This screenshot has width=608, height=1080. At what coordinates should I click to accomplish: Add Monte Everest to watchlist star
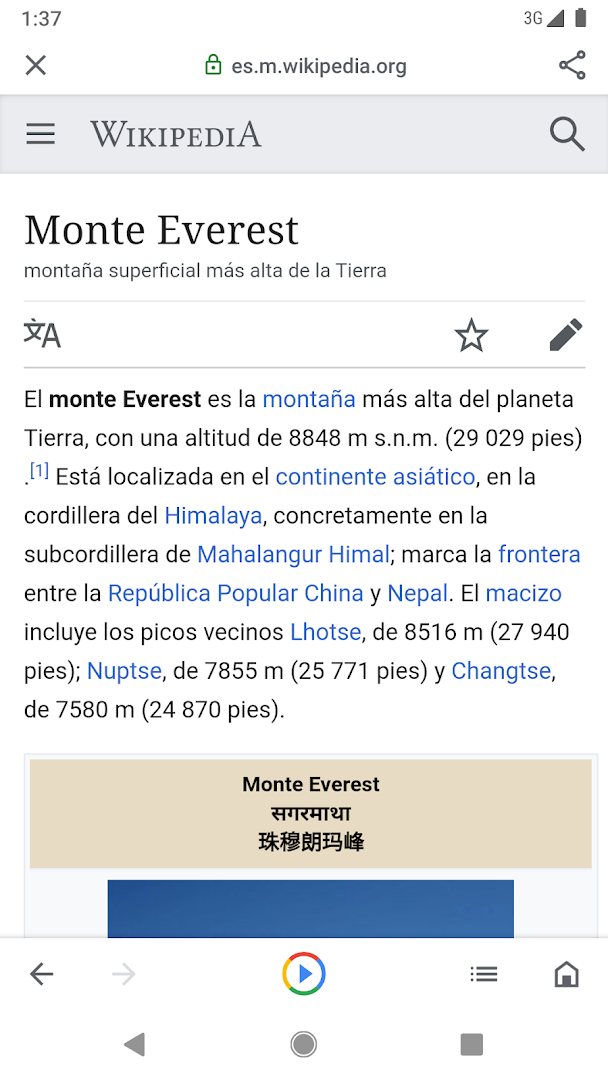[471, 336]
